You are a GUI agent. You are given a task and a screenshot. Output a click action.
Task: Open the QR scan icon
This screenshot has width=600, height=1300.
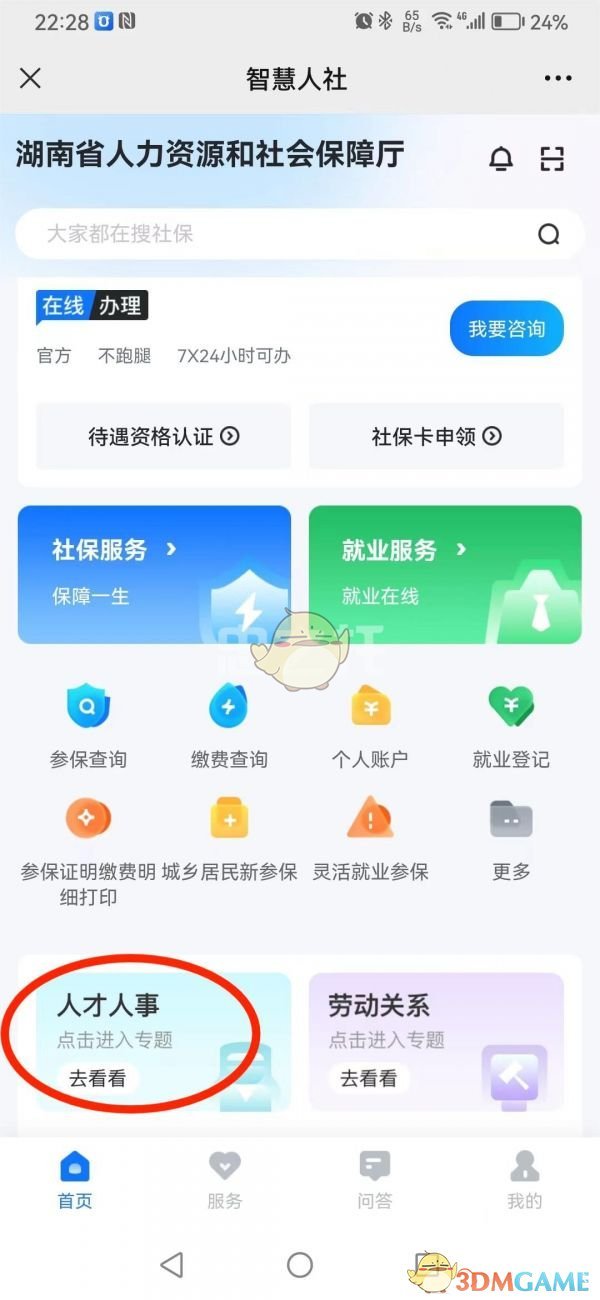[x=552, y=158]
